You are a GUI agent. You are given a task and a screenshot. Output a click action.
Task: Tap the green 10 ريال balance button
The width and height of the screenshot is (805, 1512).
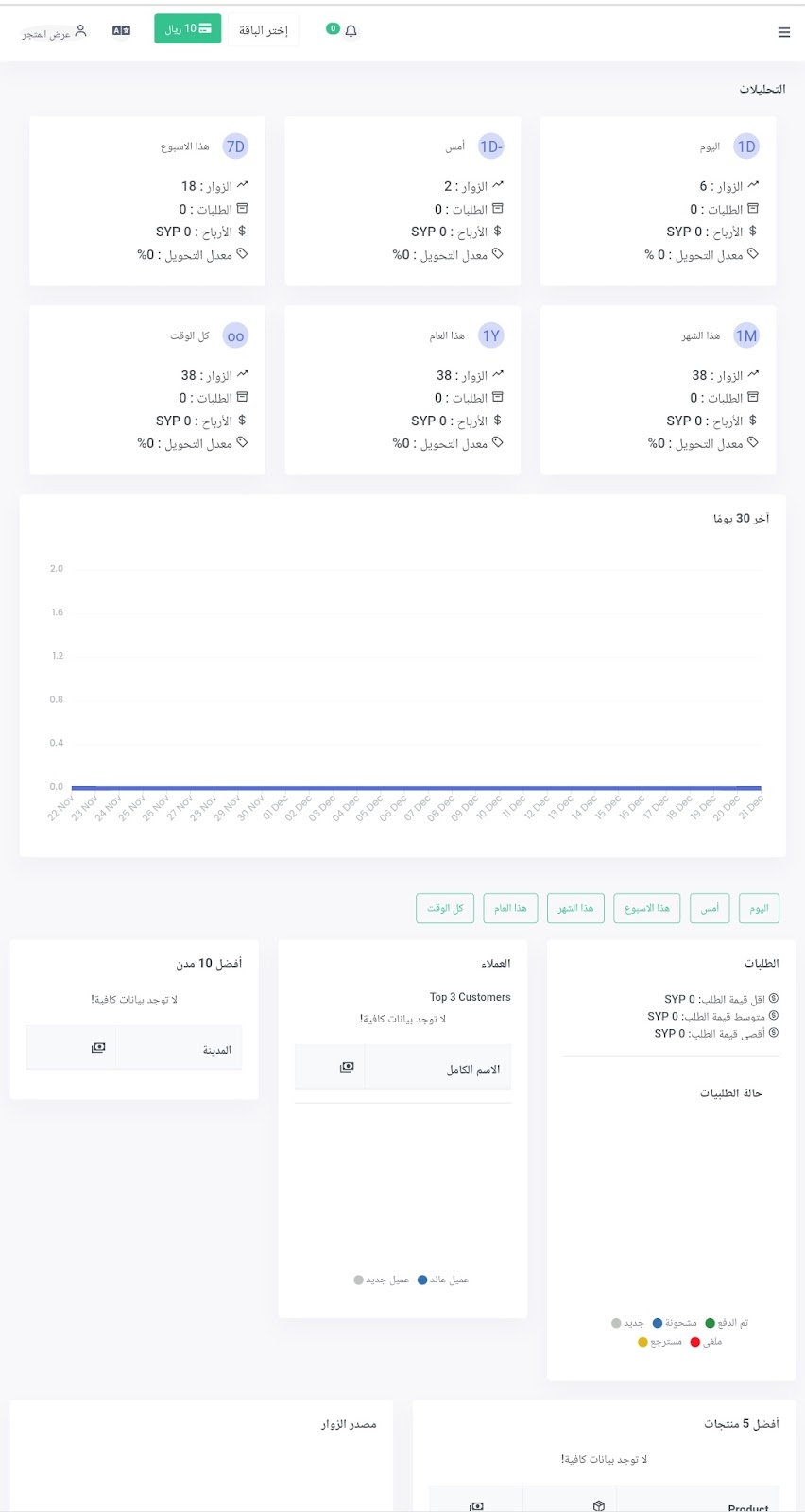[188, 29]
